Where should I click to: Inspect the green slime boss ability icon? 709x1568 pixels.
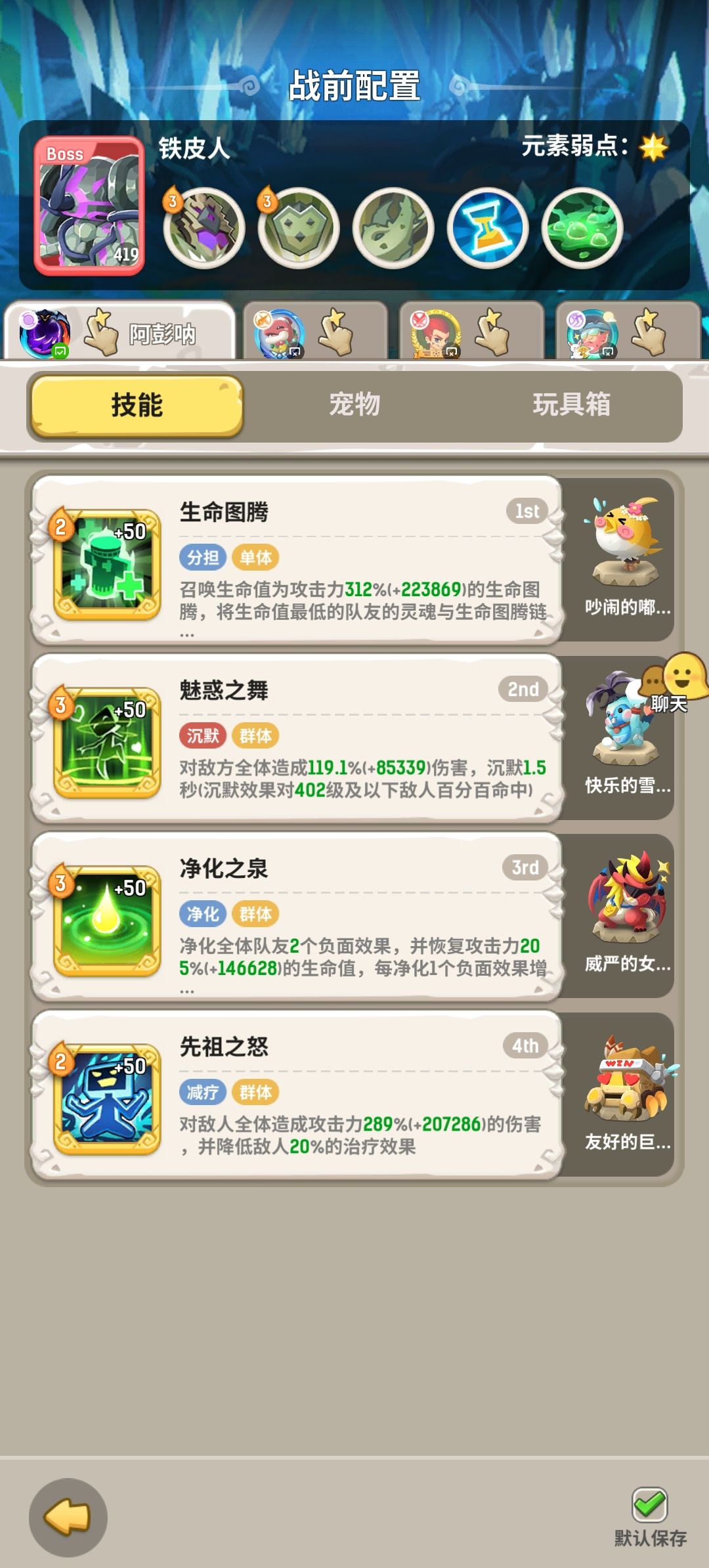point(580,227)
